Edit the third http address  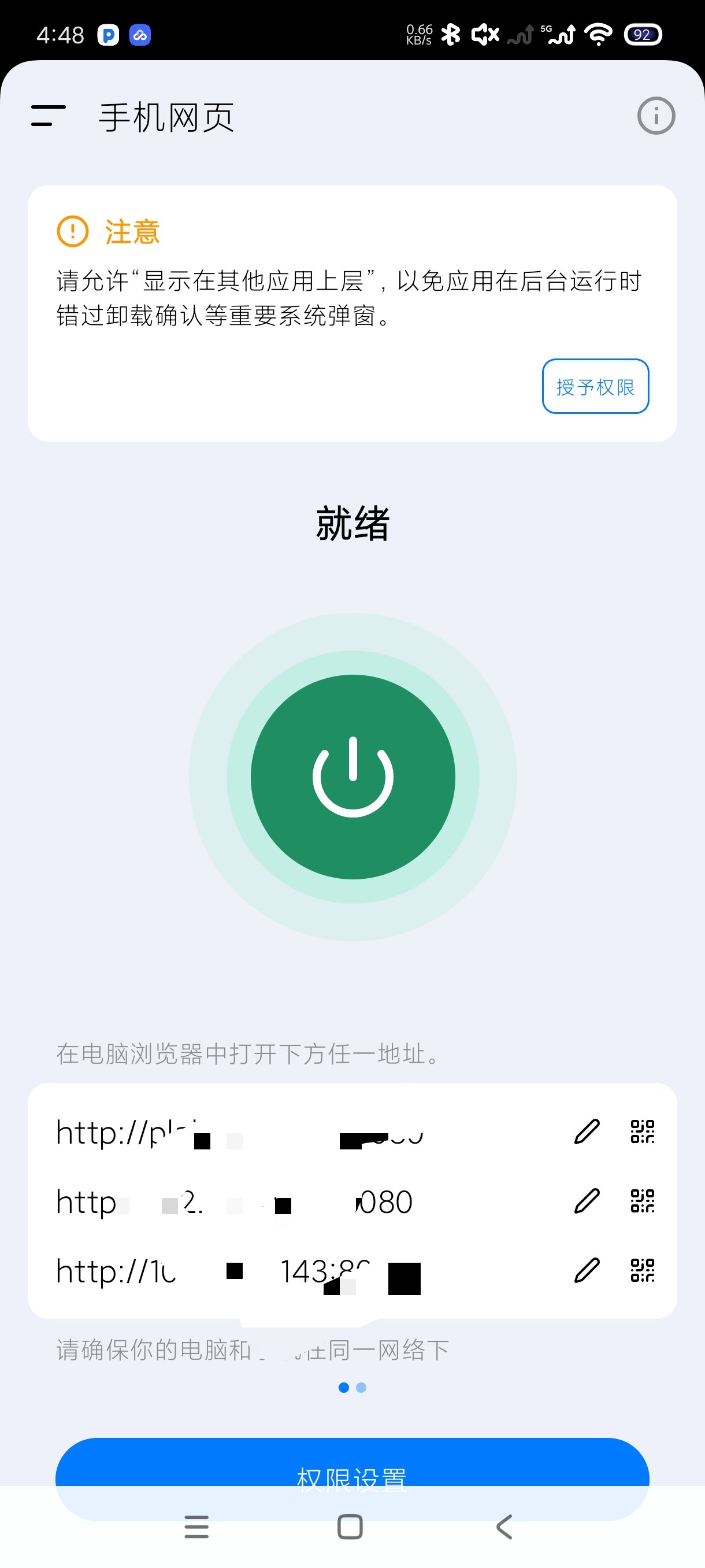point(586,1271)
